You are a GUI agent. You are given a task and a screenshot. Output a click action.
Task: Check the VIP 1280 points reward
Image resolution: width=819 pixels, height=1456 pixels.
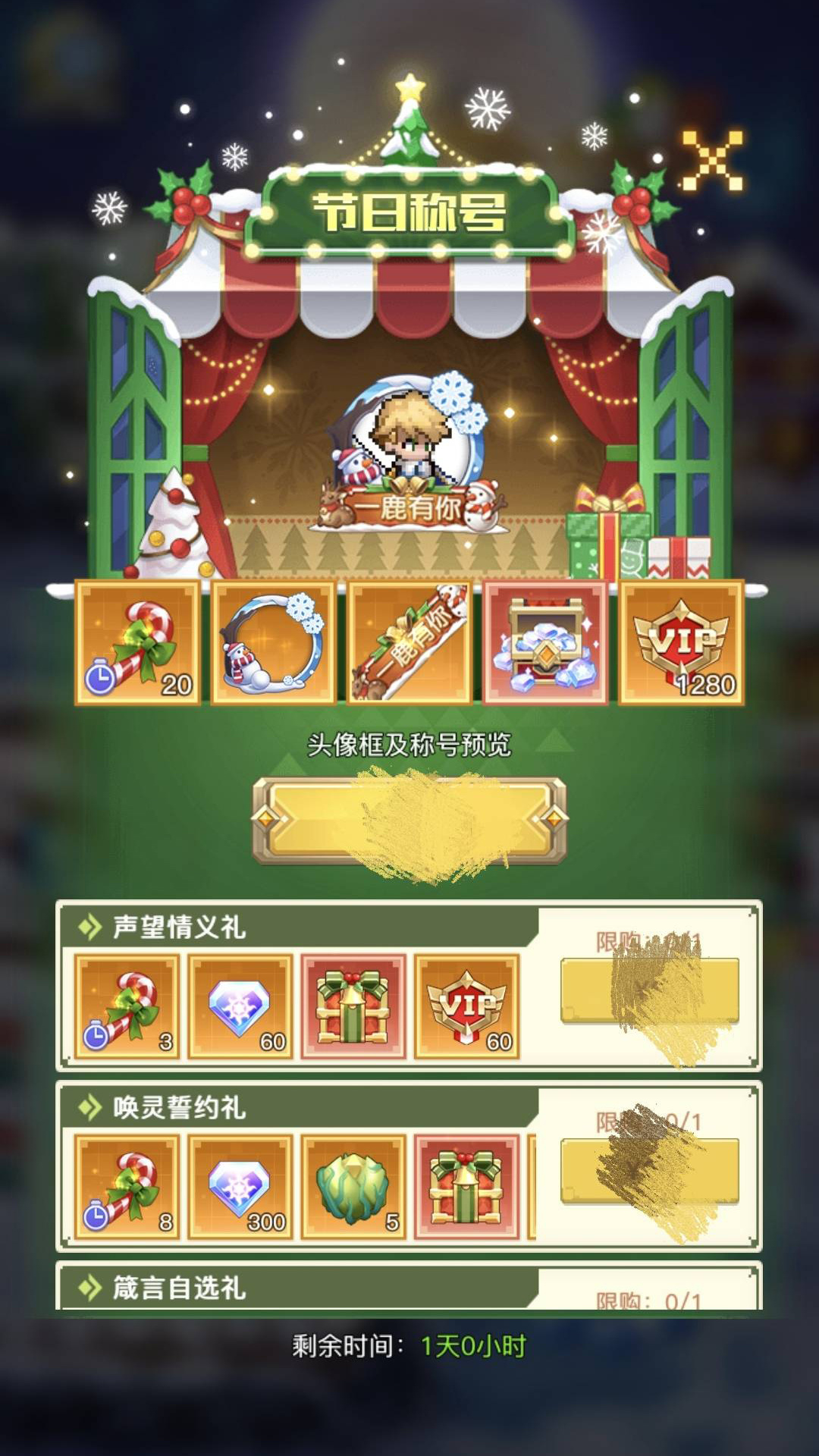coord(681,642)
